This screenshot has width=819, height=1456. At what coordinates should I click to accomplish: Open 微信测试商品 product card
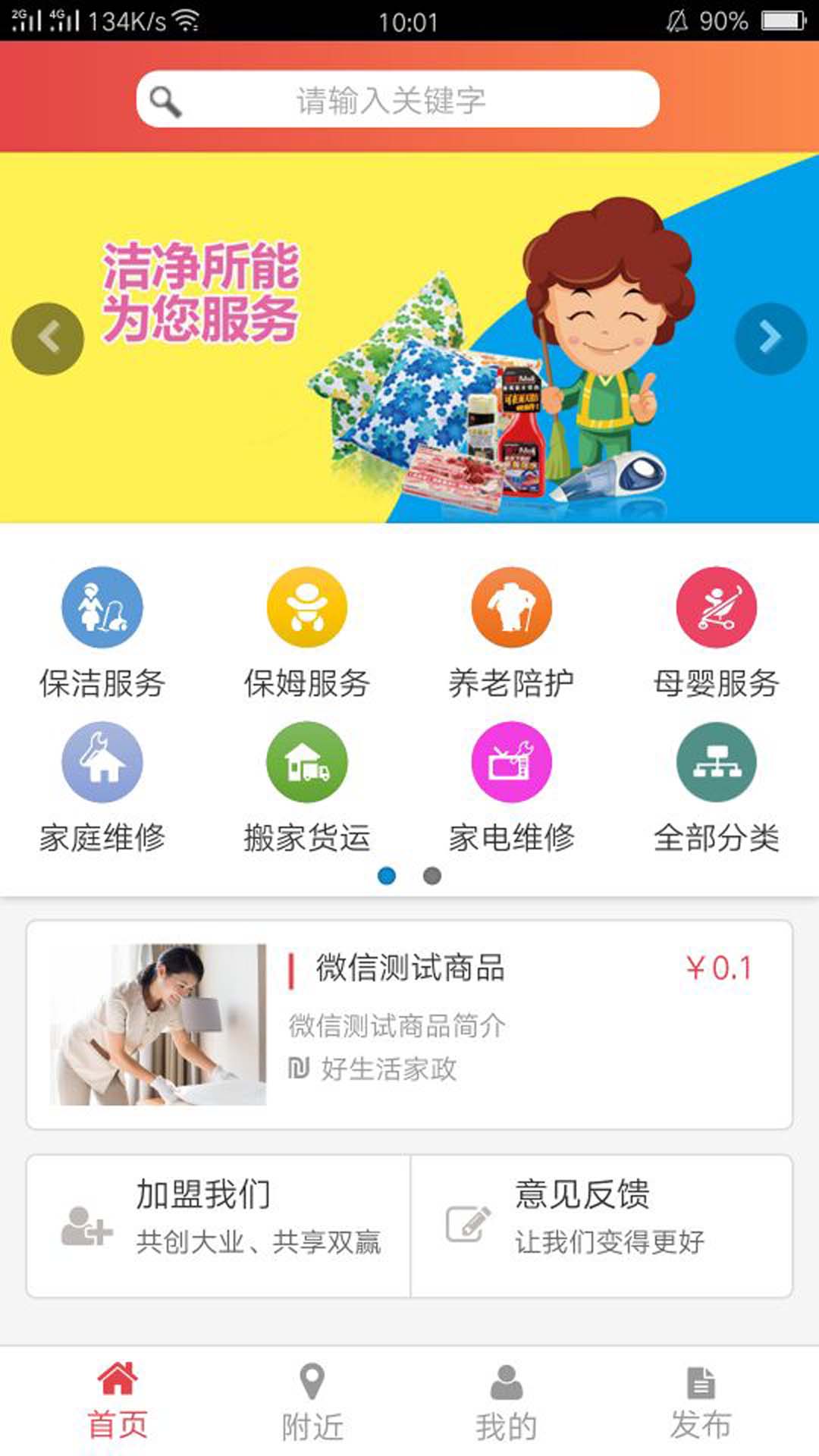pos(409,1024)
